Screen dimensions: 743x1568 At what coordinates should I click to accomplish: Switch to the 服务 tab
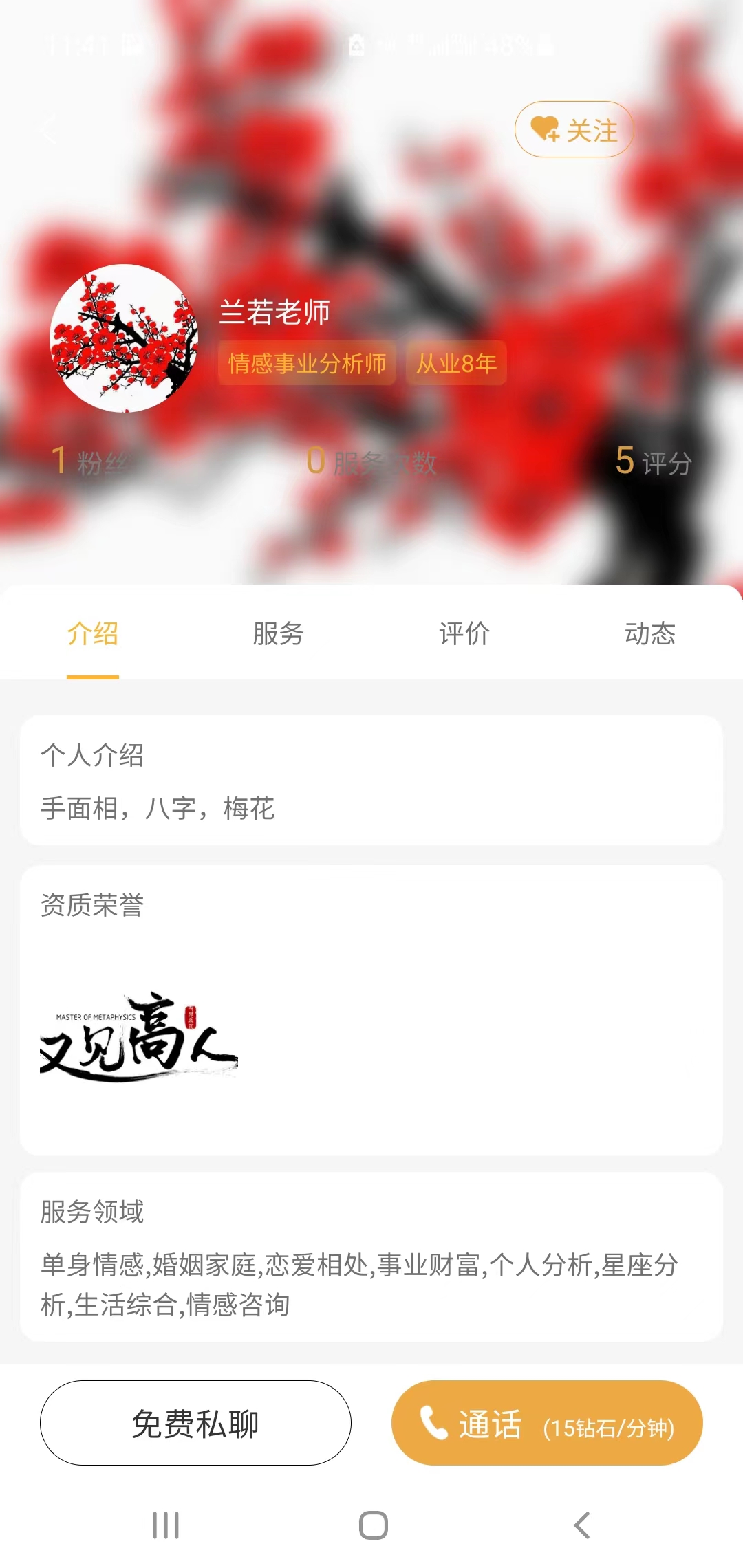[279, 633]
